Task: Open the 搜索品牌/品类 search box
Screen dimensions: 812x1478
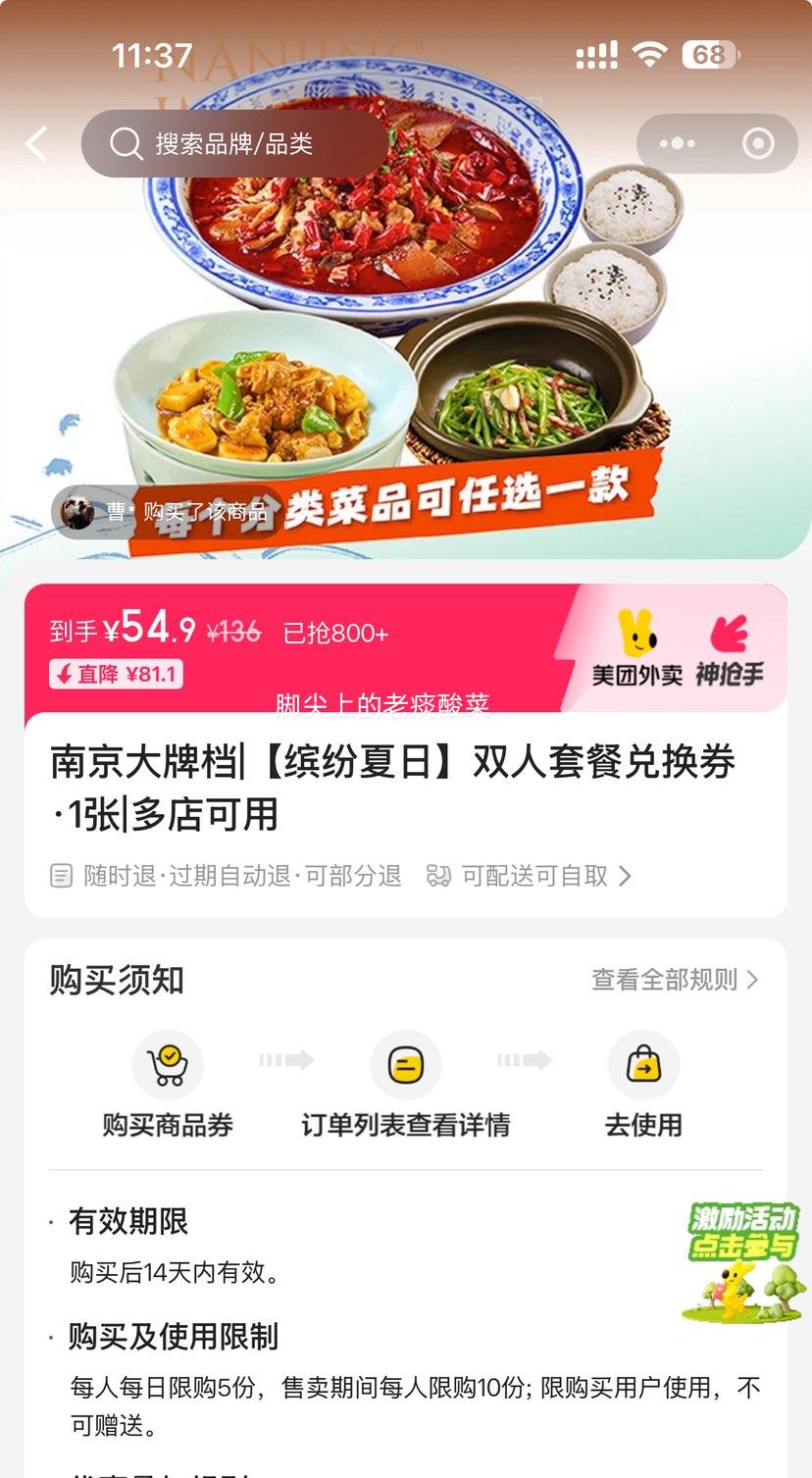Action: (x=234, y=144)
